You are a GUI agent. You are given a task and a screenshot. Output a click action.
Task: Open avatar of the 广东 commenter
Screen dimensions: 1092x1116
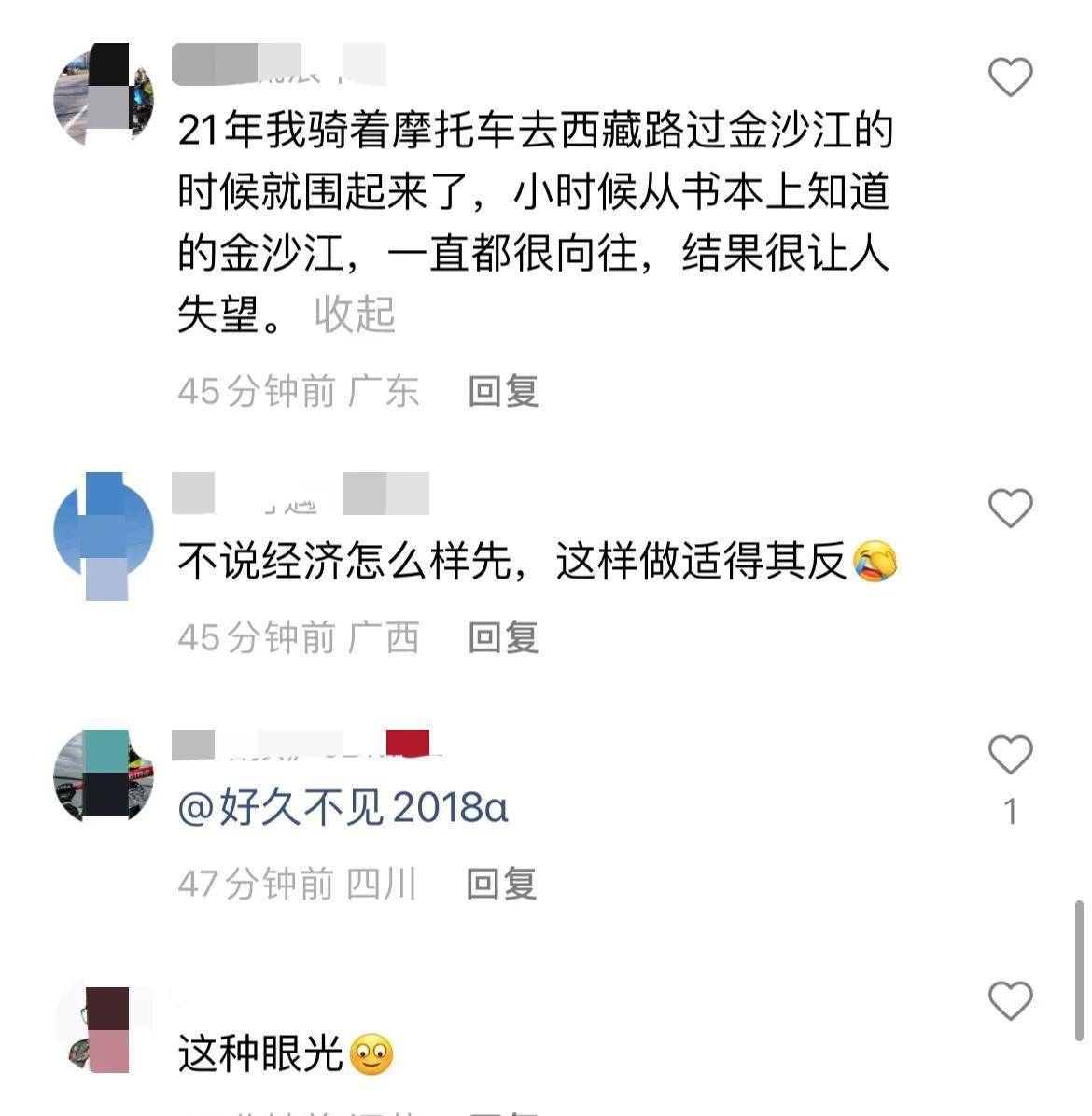click(x=104, y=94)
